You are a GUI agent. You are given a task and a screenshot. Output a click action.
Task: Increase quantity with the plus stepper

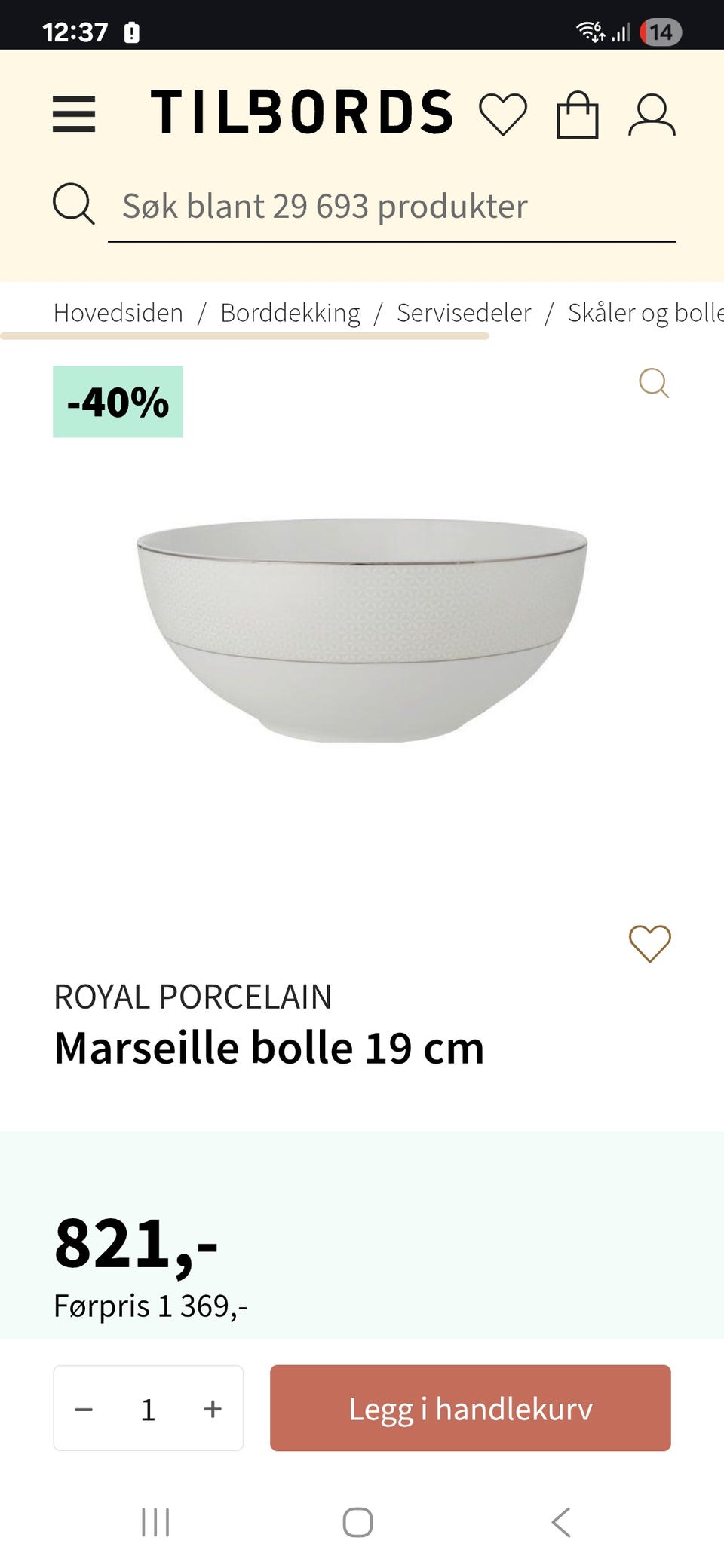click(213, 1408)
